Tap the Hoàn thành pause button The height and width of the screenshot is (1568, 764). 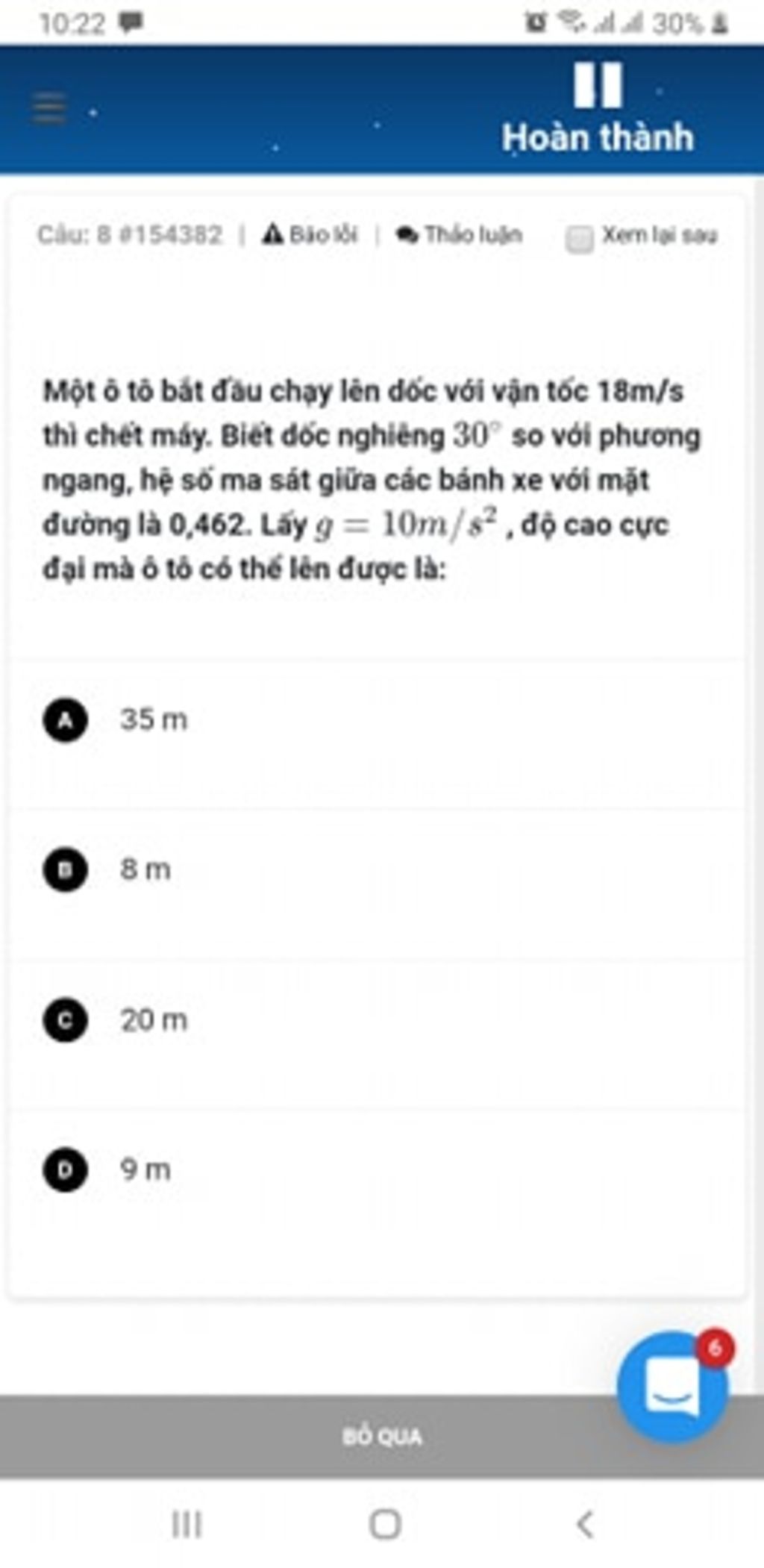point(597,108)
